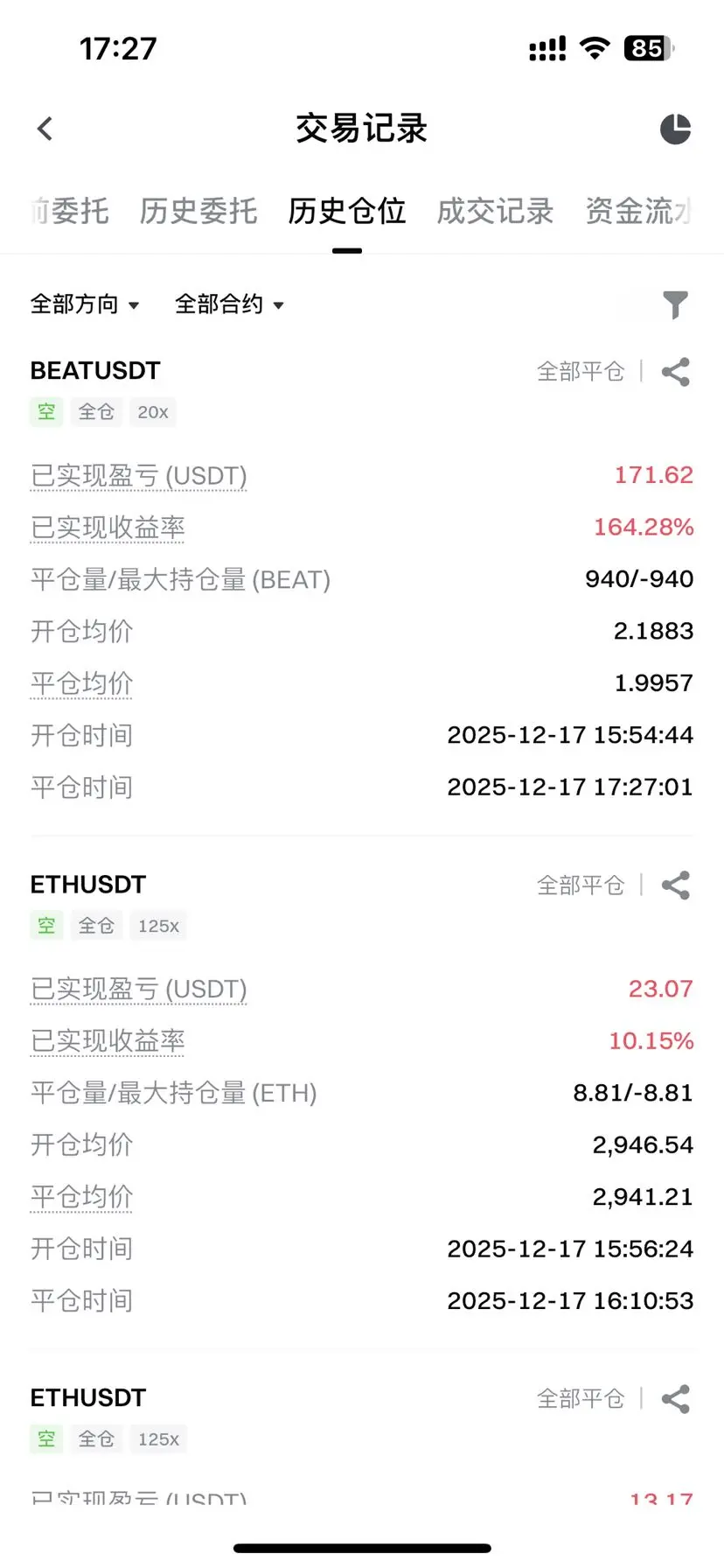
Task: Go back with the top-left arrow
Action: tap(45, 129)
